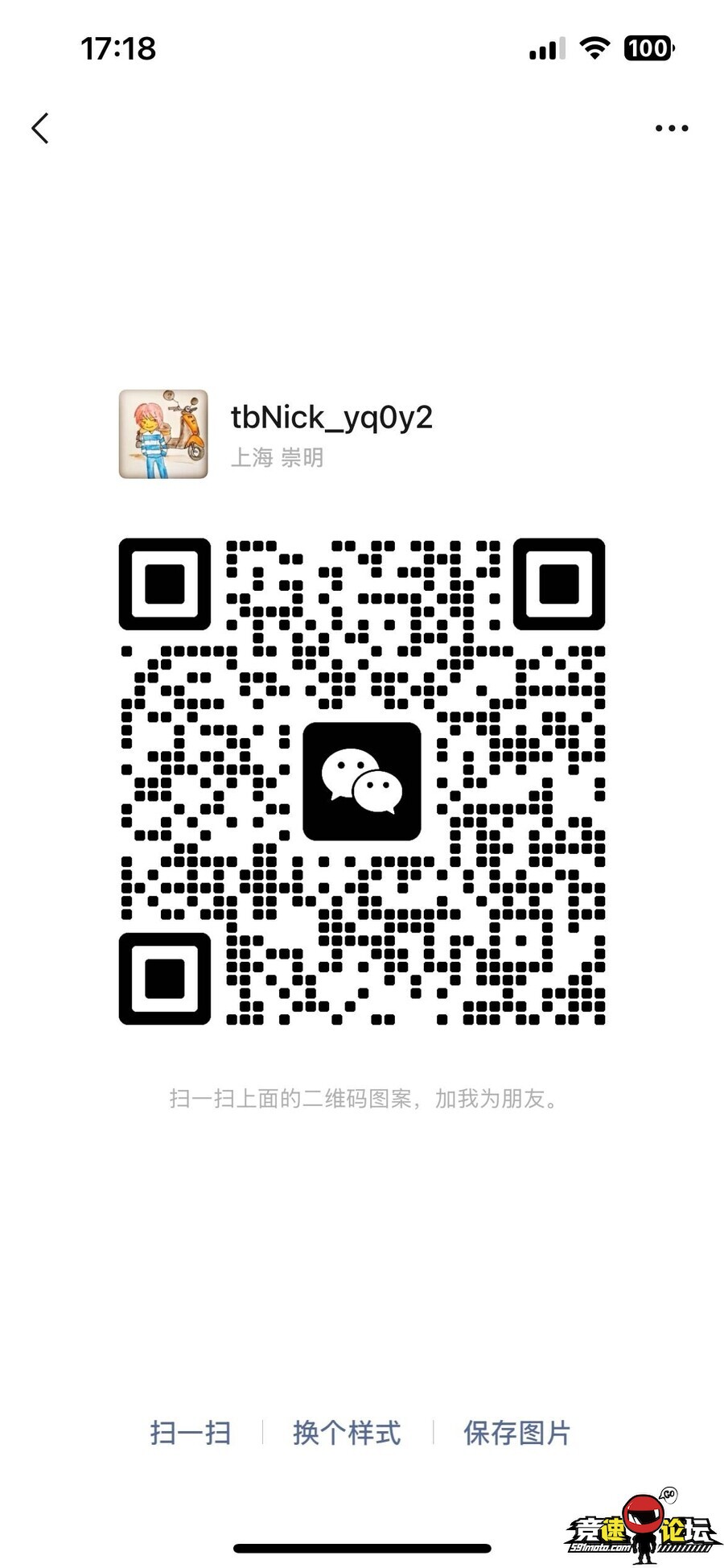The width and height of the screenshot is (724, 1568).
Task: Tap the clock showing 17:18
Action: click(117, 49)
